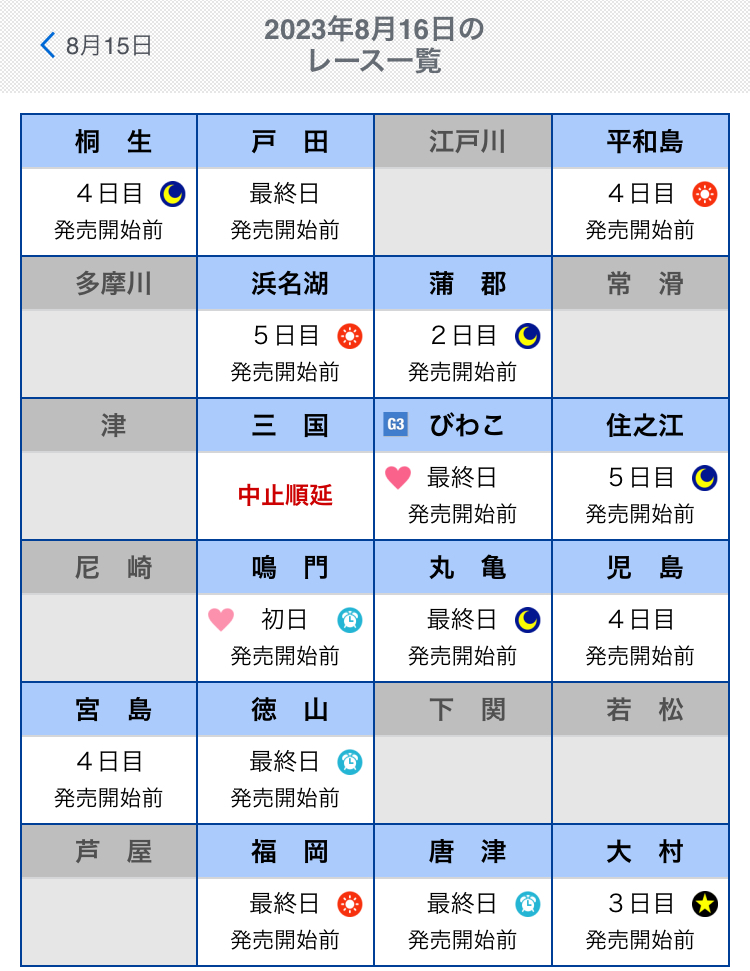Image resolution: width=750 pixels, height=971 pixels.
Task: Open the 桐生 race card
Action: (109, 185)
